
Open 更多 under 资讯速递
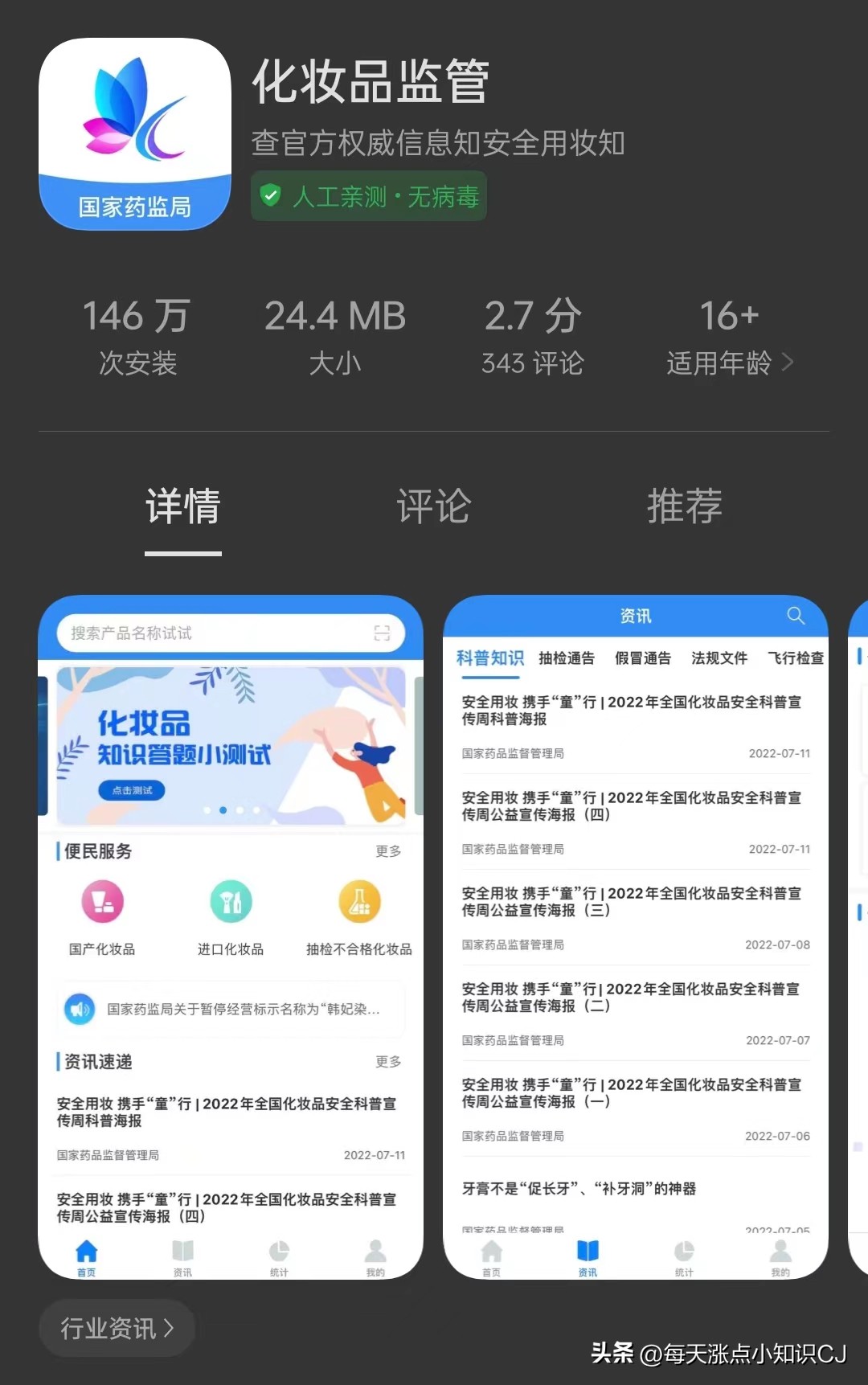coord(388,1061)
